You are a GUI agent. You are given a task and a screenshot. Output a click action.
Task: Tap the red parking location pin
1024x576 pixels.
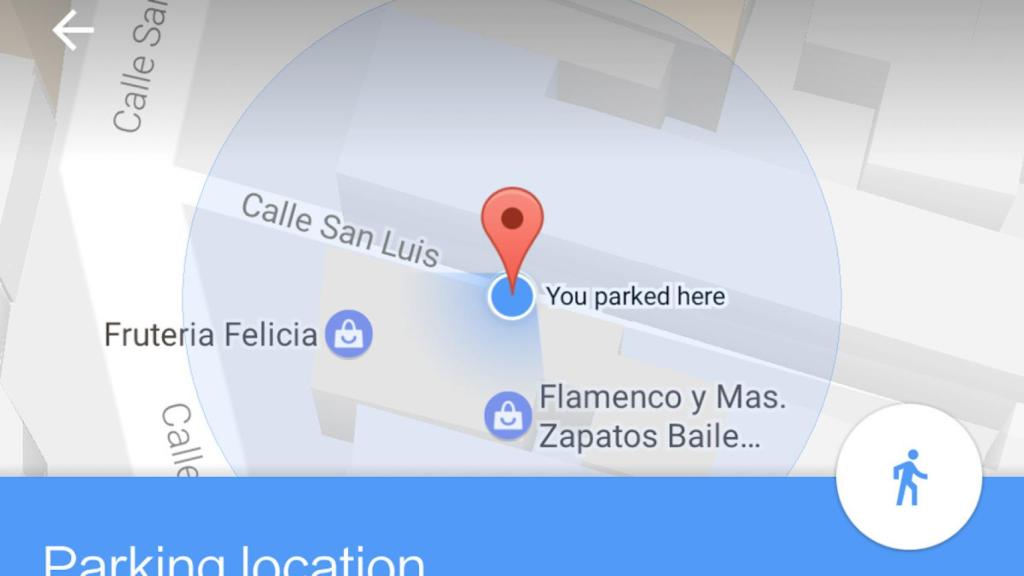[512, 222]
